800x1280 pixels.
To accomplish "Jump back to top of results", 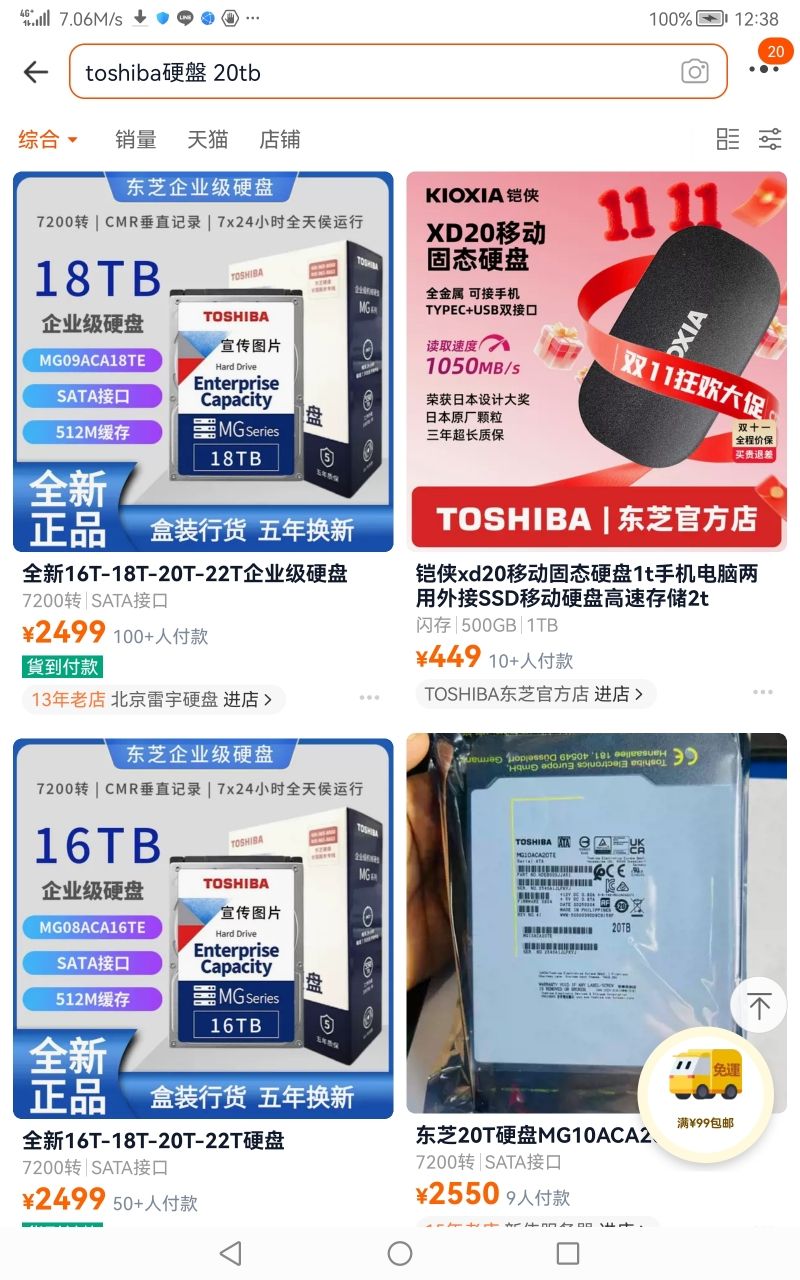I will 759,1006.
